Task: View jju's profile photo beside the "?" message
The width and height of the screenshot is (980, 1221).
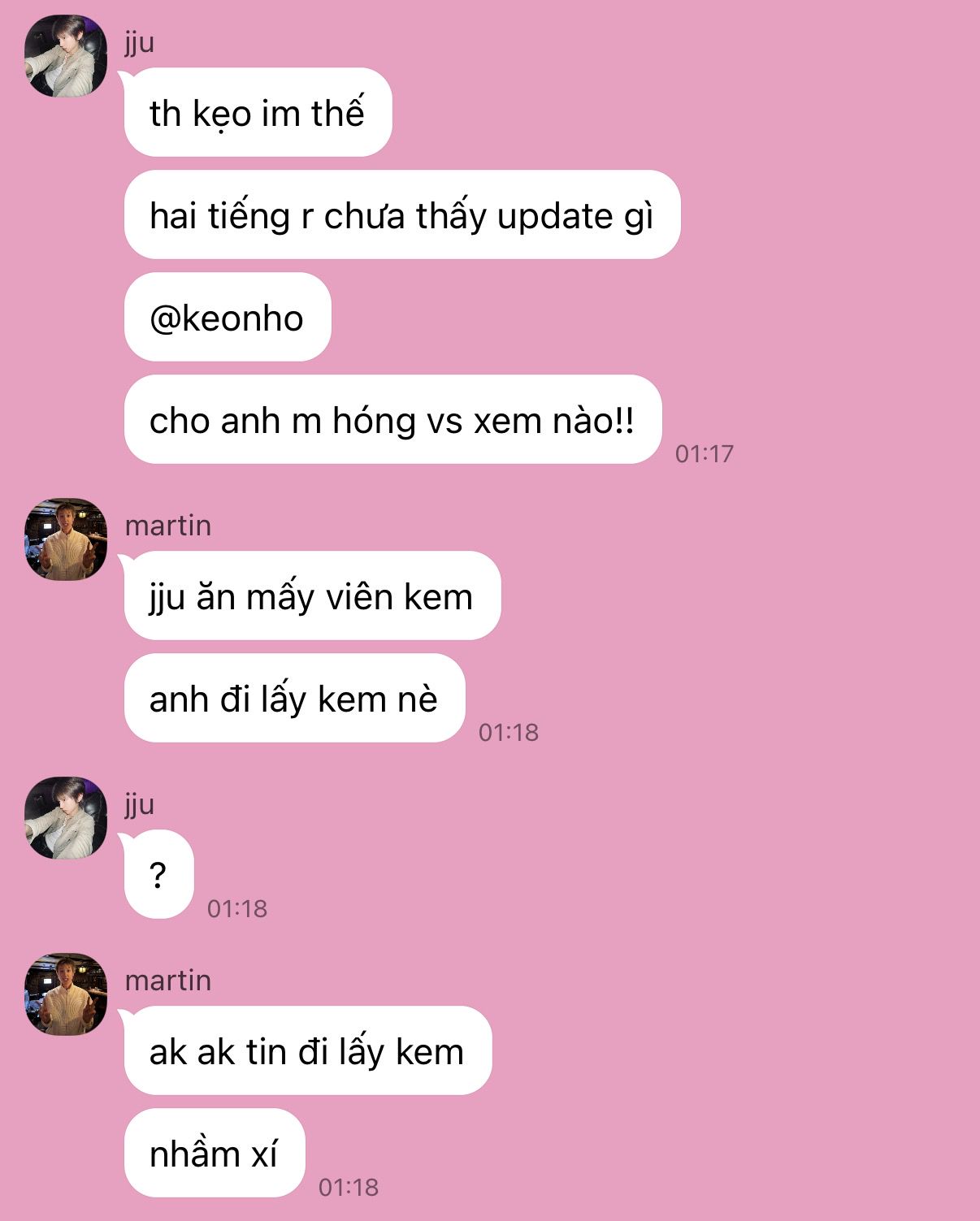Action: point(66,818)
